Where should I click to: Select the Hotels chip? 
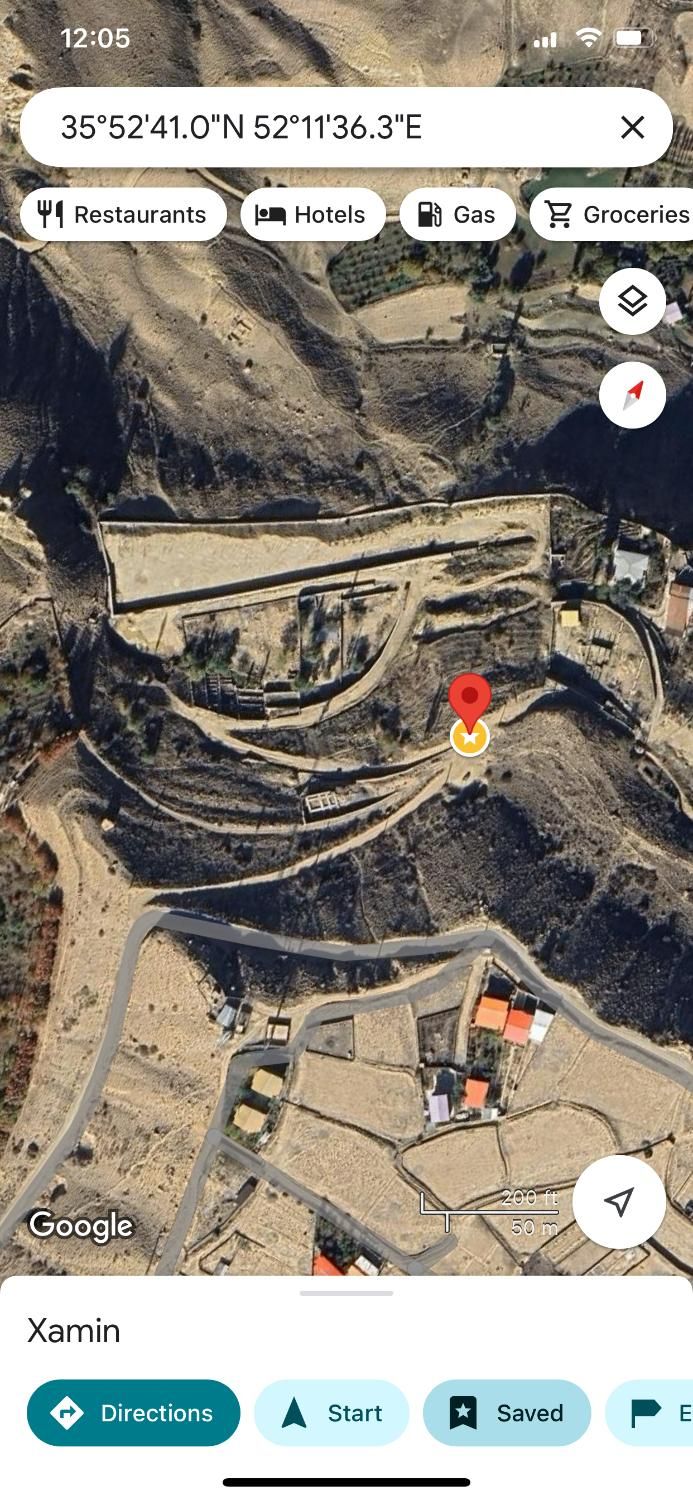(x=312, y=215)
